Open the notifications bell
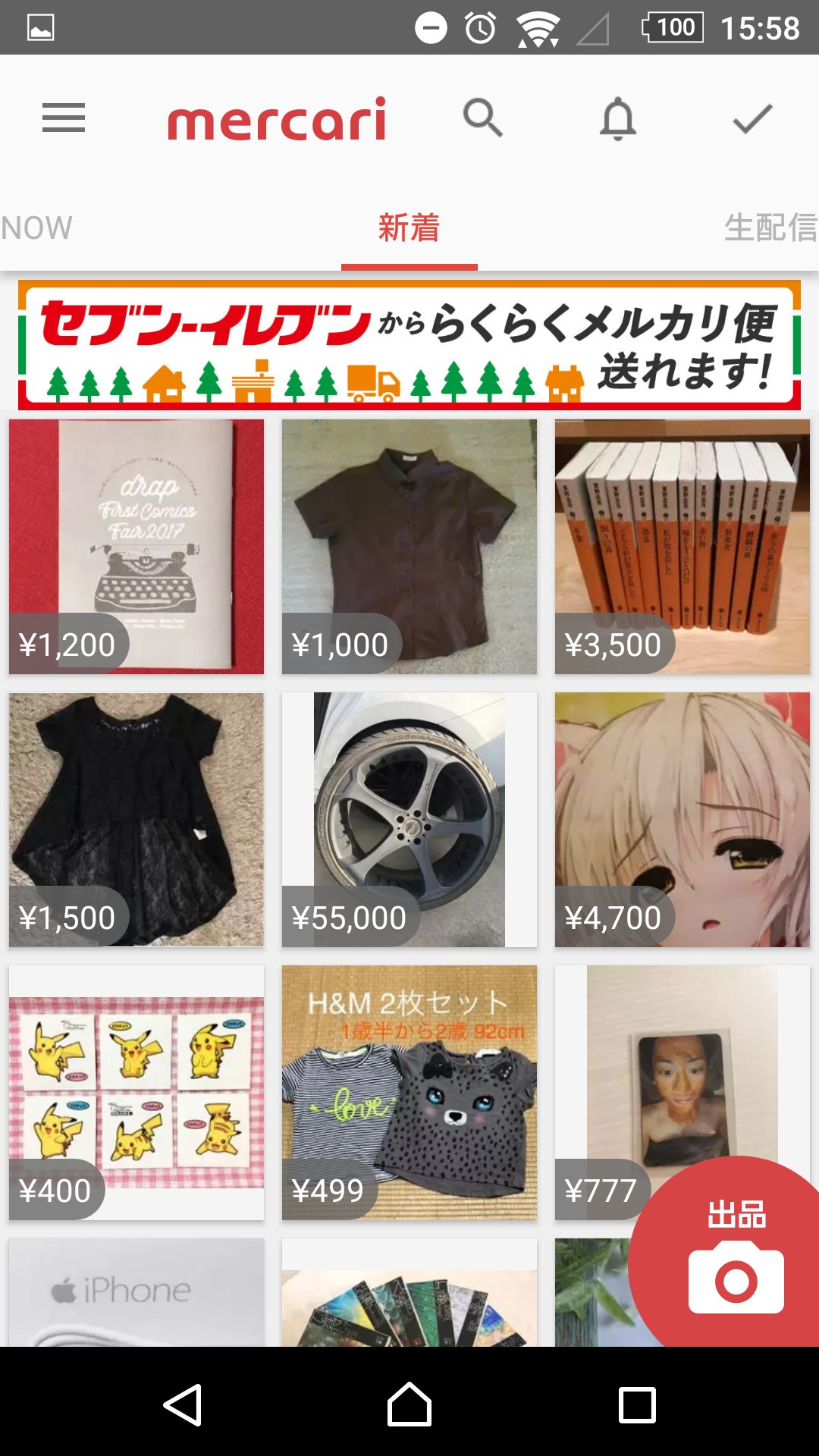Image resolution: width=819 pixels, height=1456 pixels. click(617, 118)
